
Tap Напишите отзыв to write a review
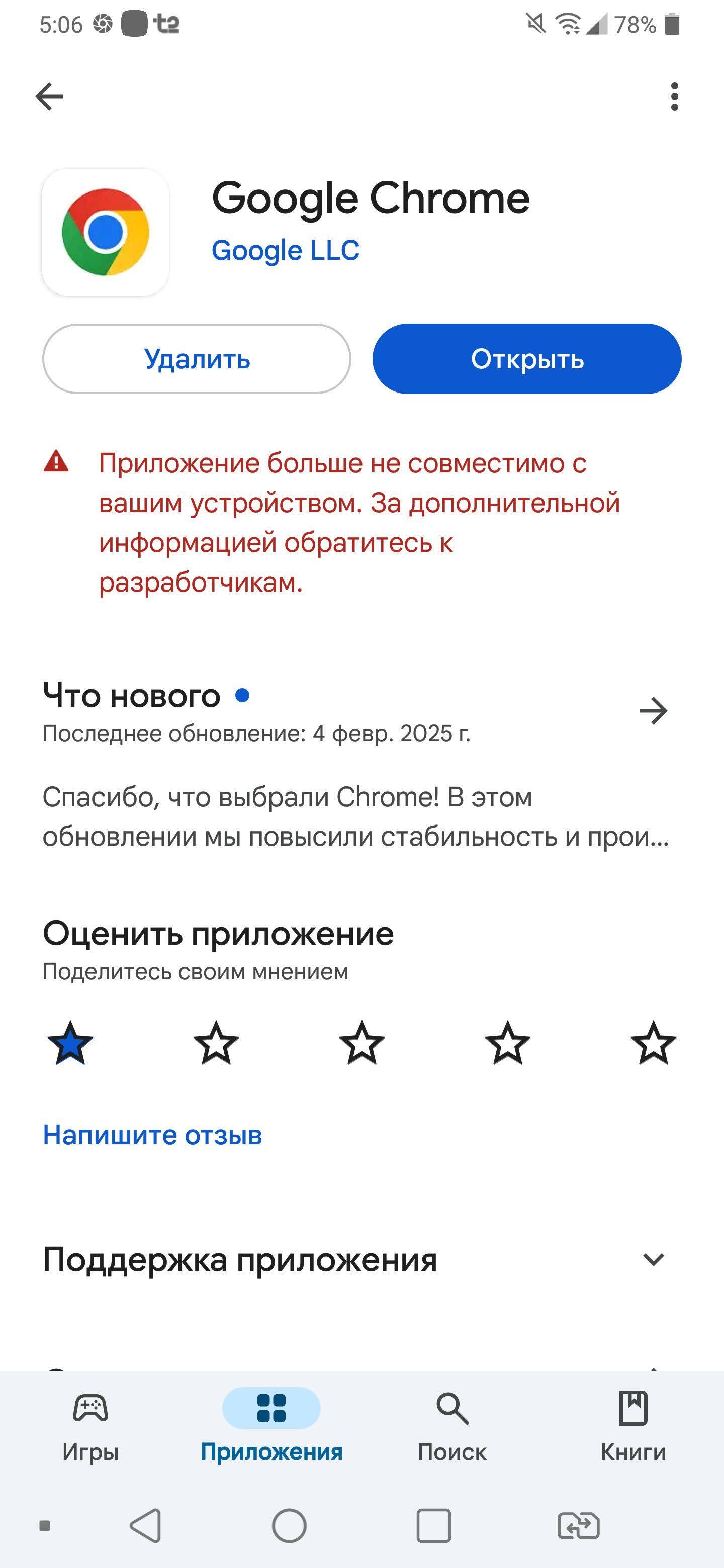point(152,1135)
